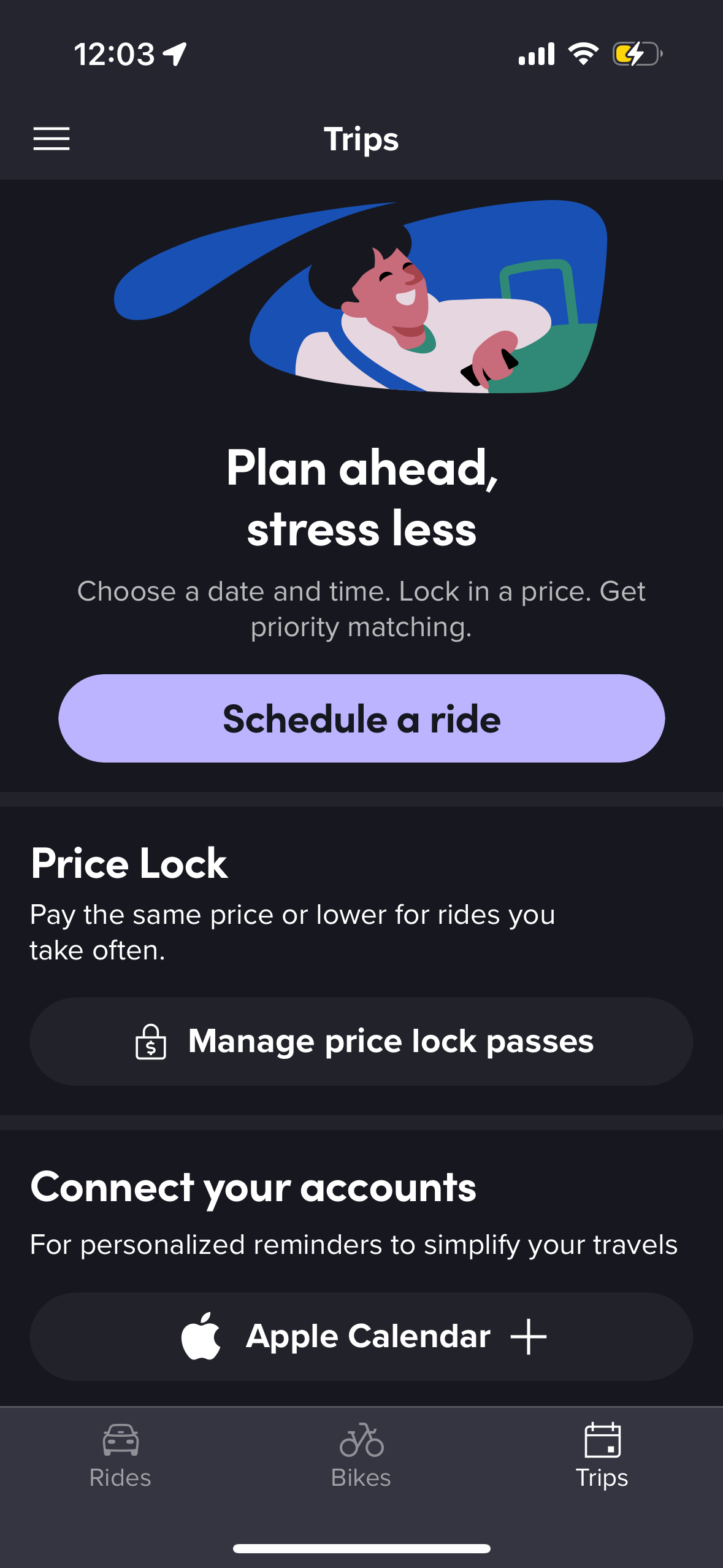The height and width of the screenshot is (1568, 723).
Task: Tap the location arrow next to the clock
Action: click(174, 53)
